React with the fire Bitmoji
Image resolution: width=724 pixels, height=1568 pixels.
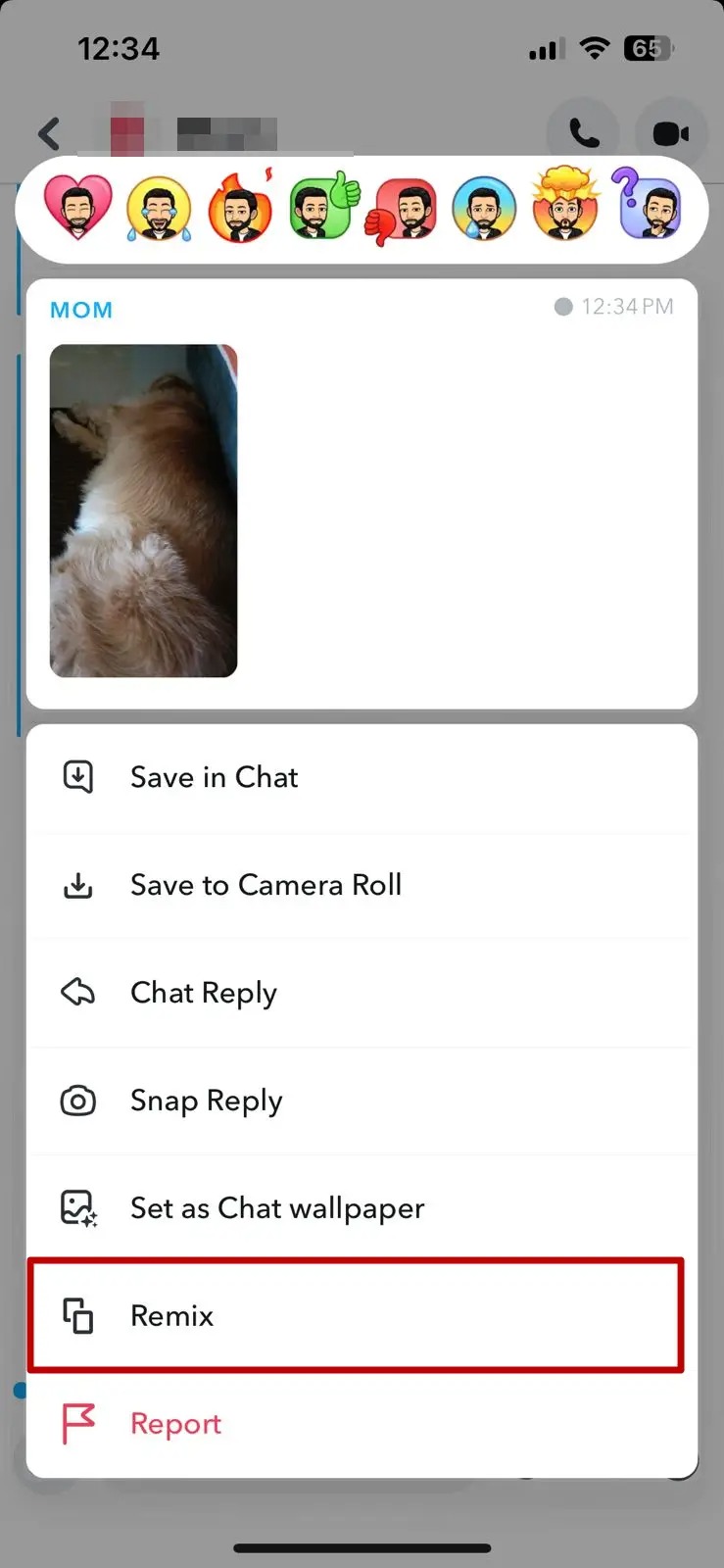(239, 208)
